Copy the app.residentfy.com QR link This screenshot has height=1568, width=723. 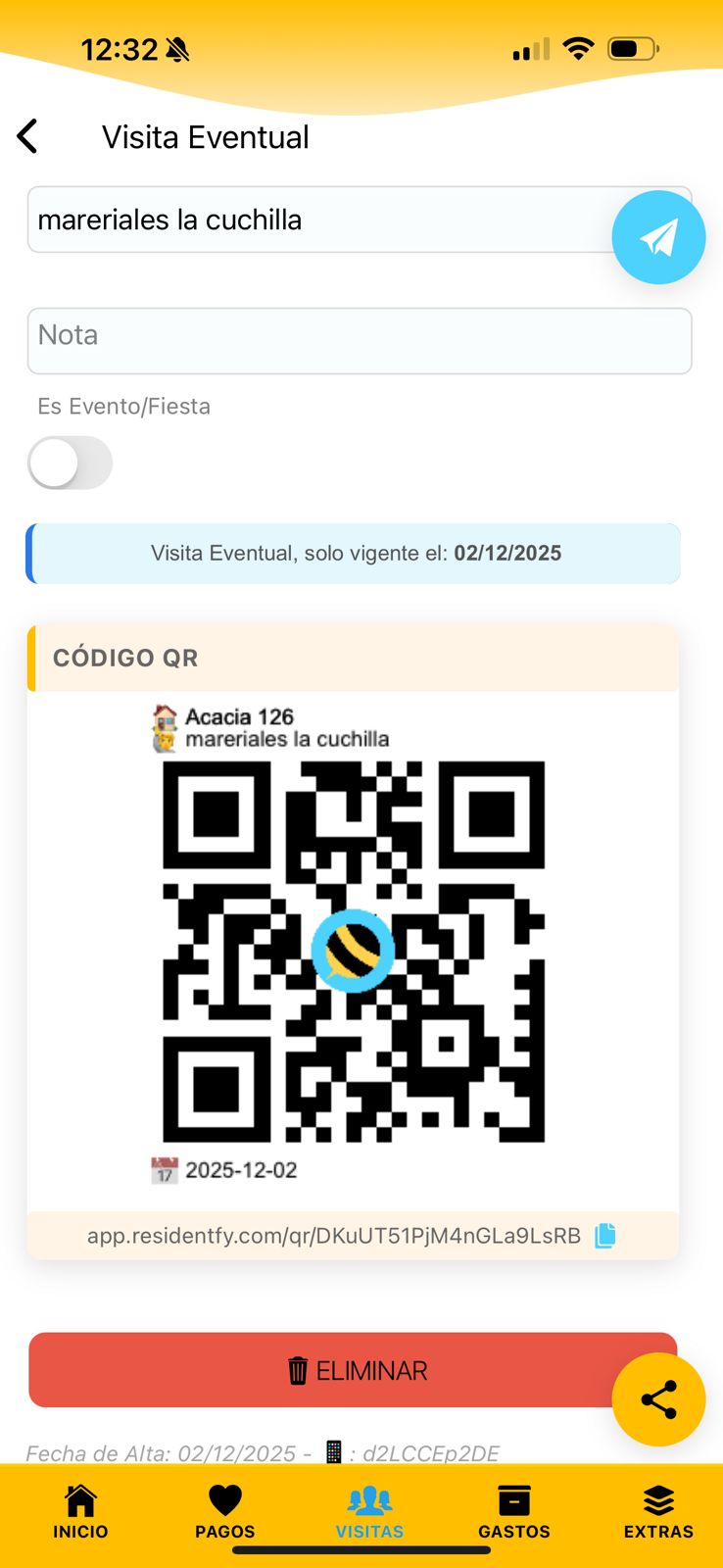605,1236
